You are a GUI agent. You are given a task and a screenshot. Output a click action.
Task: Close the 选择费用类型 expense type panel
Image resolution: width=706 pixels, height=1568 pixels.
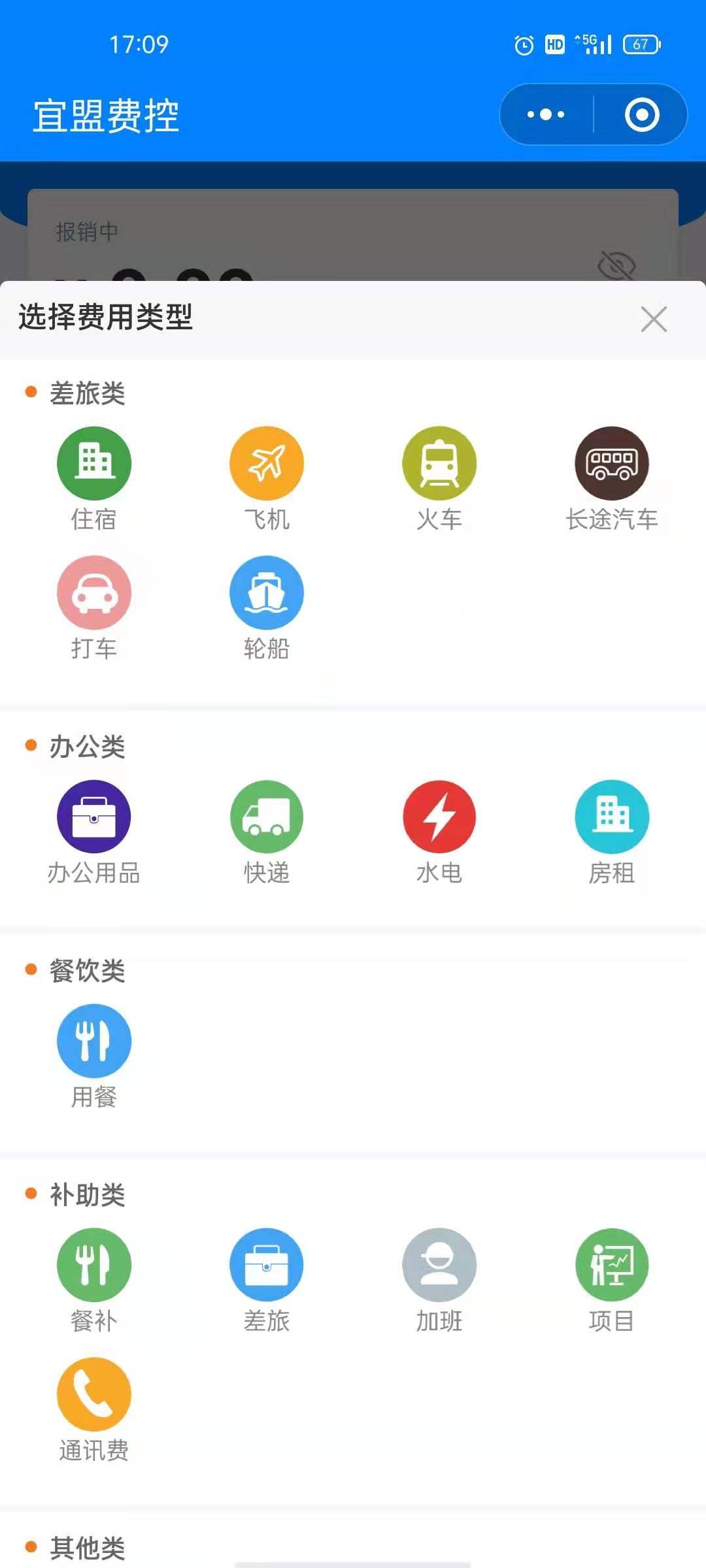[654, 319]
